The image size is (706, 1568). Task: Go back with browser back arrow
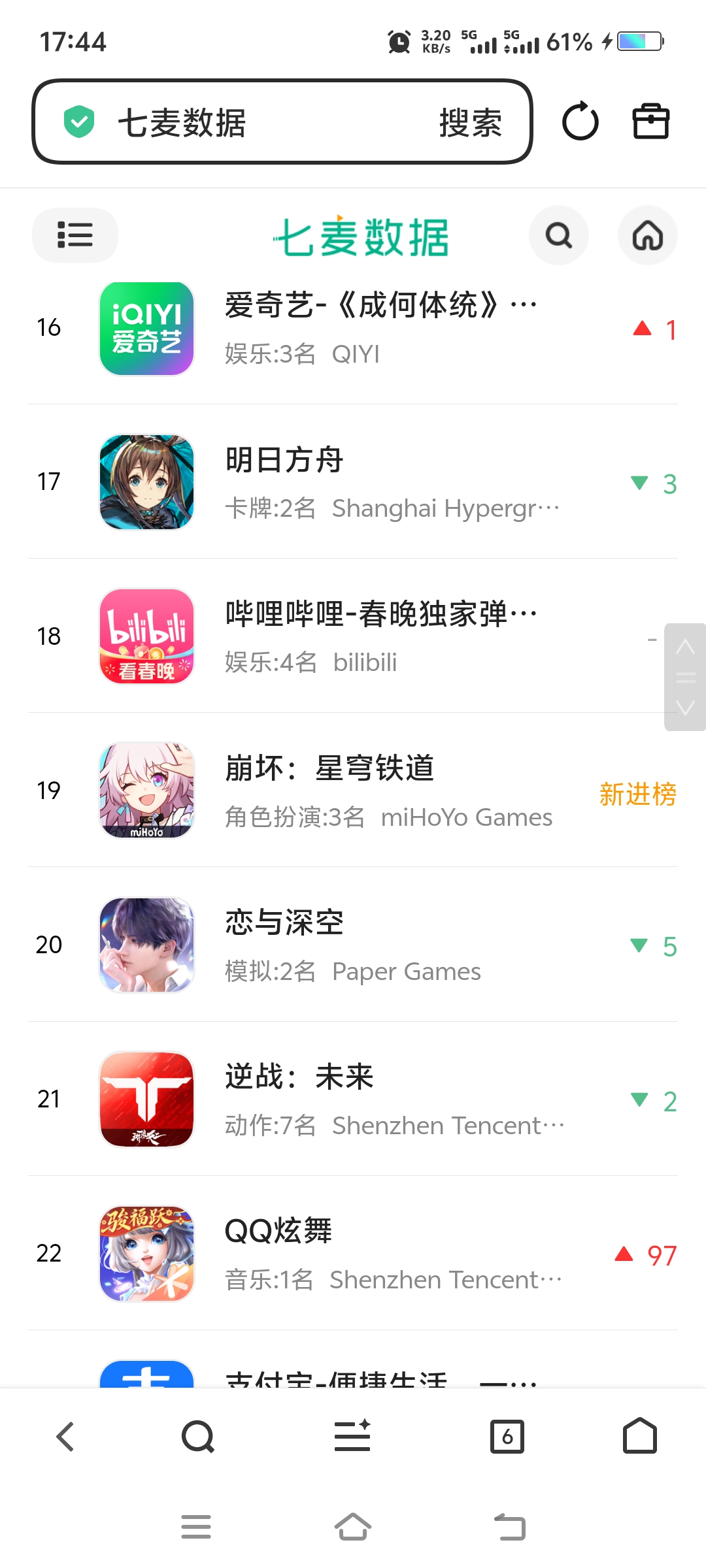pyautogui.click(x=65, y=1437)
